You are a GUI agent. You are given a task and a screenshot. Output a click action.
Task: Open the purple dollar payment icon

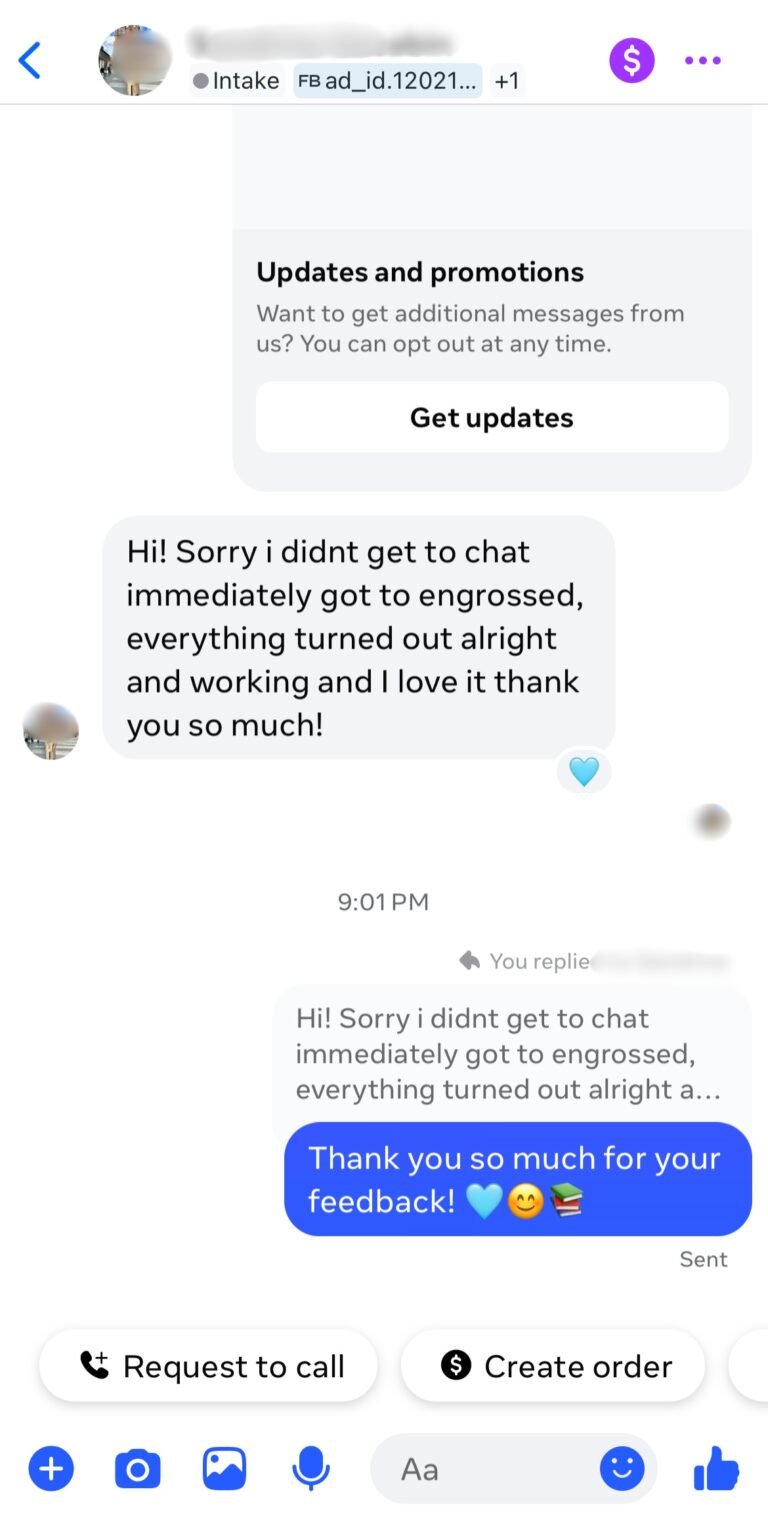(x=632, y=60)
